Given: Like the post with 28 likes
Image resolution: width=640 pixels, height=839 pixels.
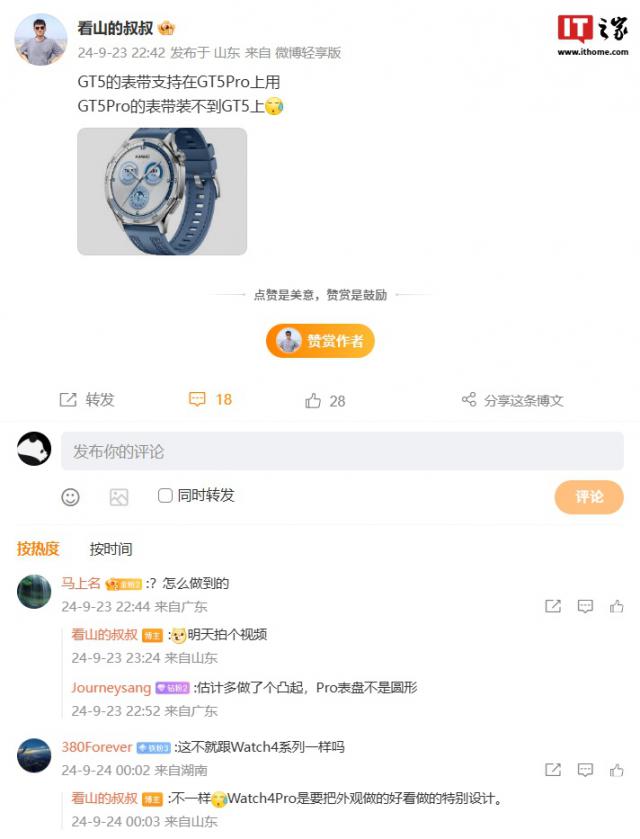Looking at the screenshot, I should tap(325, 401).
